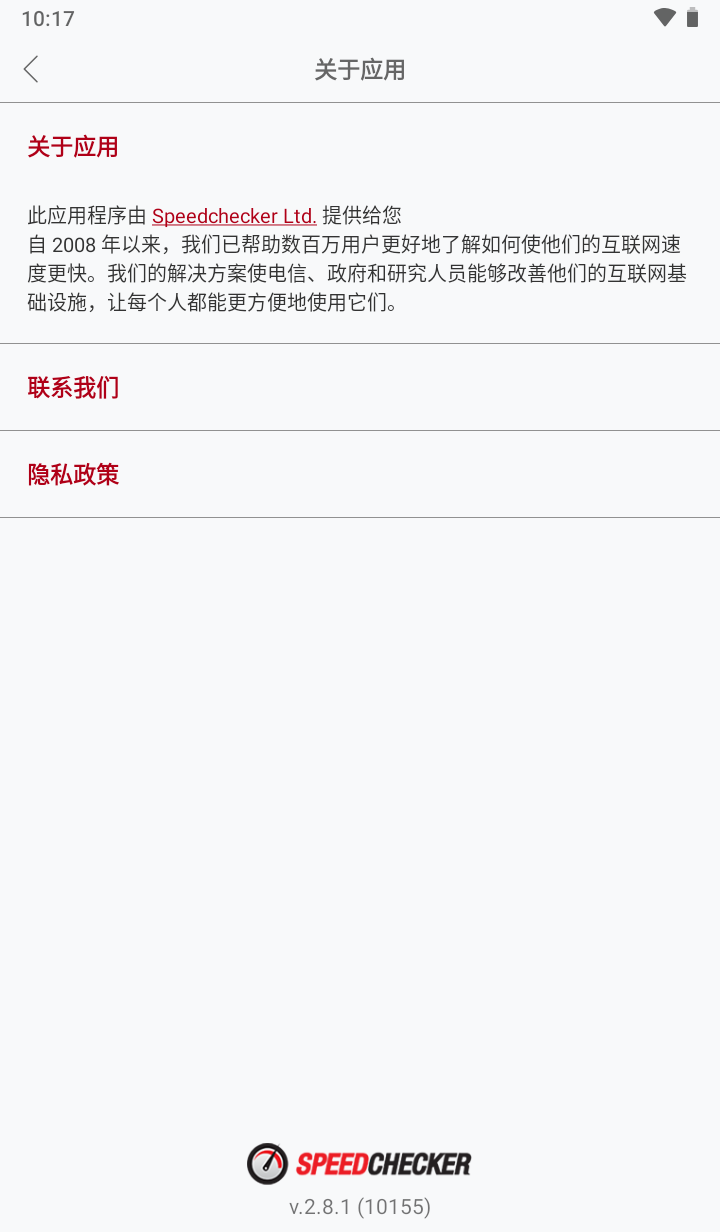Select the 隐私政策 list row
The width and height of the screenshot is (720, 1232).
[360, 474]
